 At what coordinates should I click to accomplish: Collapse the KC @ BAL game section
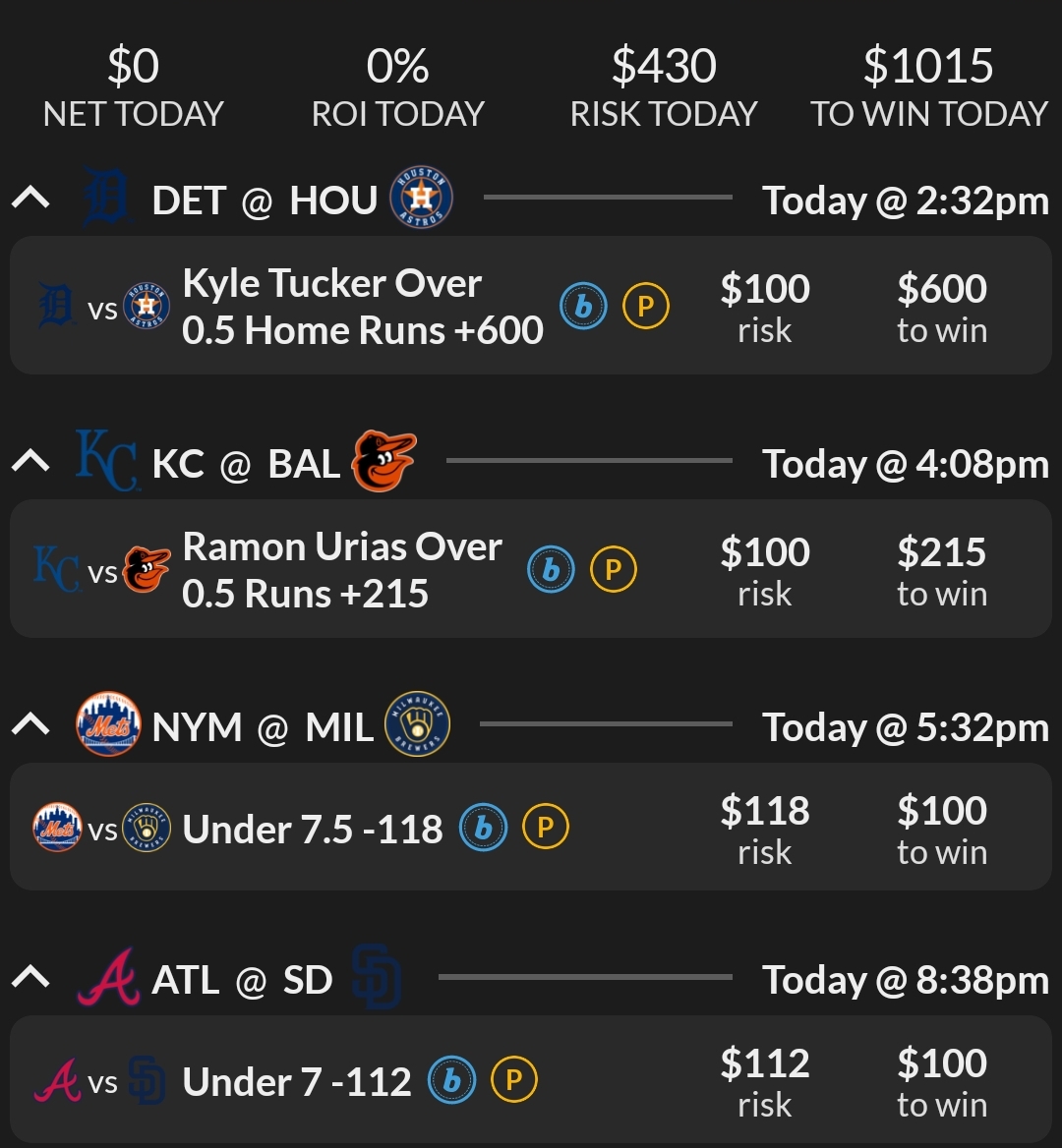(x=31, y=461)
